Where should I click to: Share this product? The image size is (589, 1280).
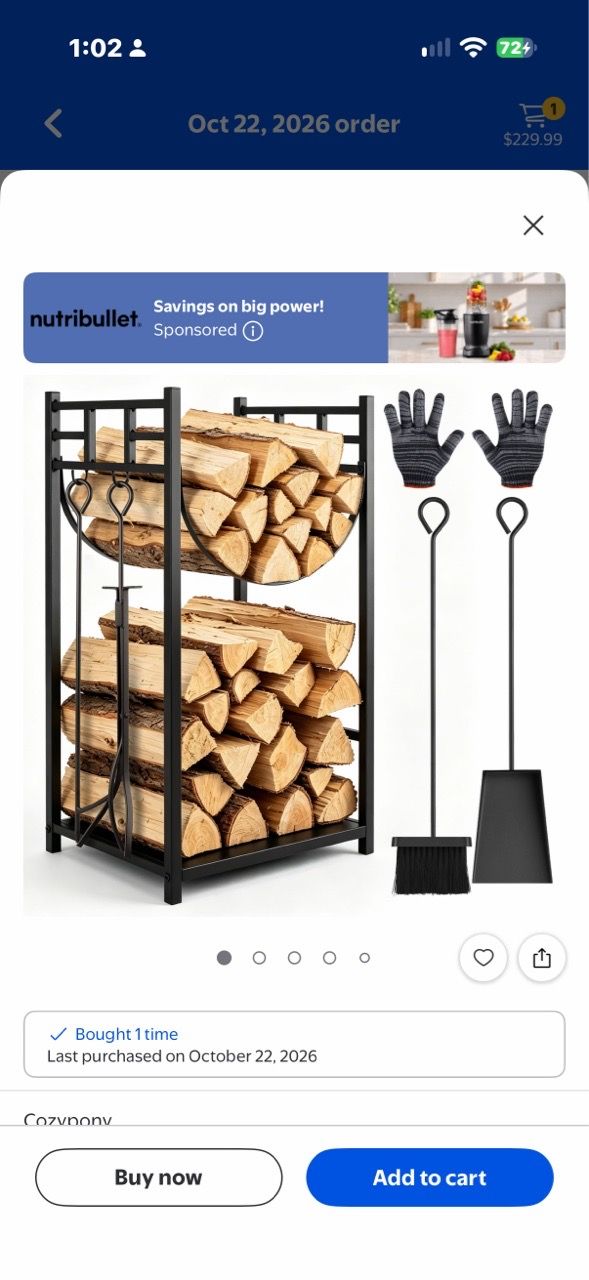click(542, 958)
